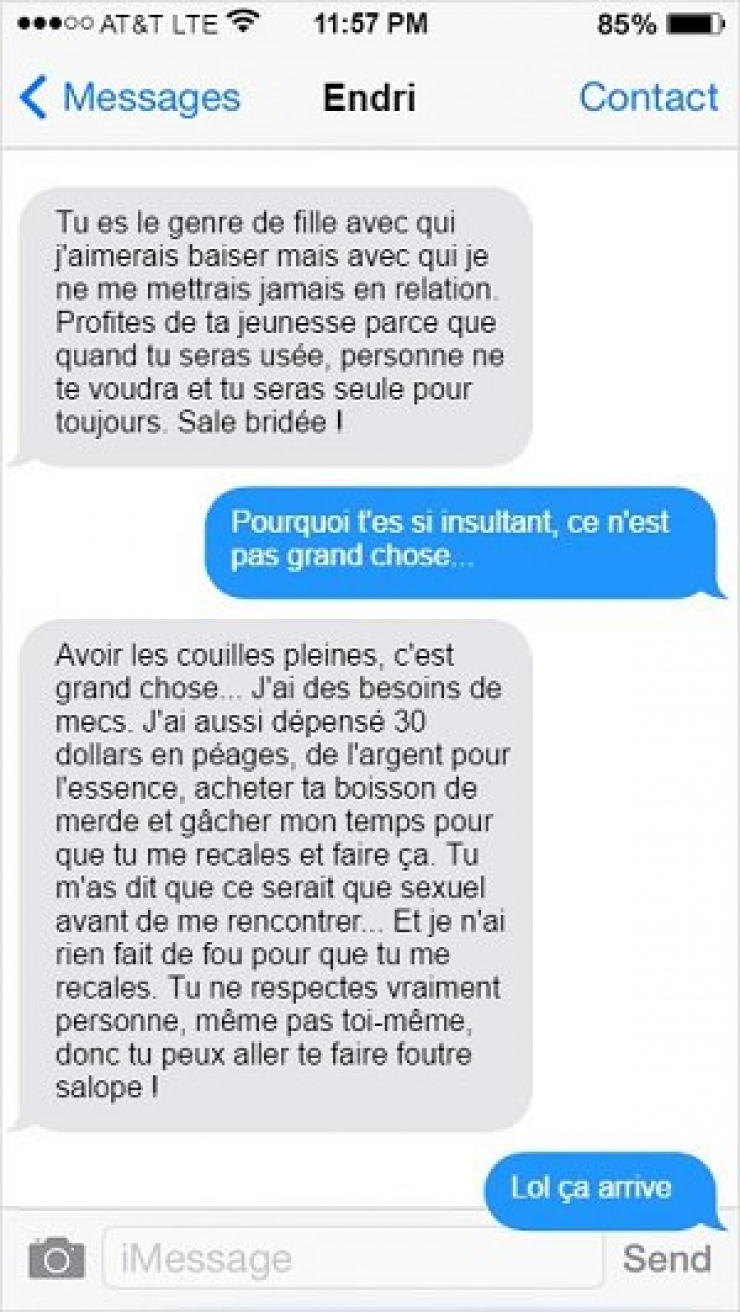Viewport: 740px width, 1312px height.
Task: Open the camera to attach a photo
Action: 56,1257
